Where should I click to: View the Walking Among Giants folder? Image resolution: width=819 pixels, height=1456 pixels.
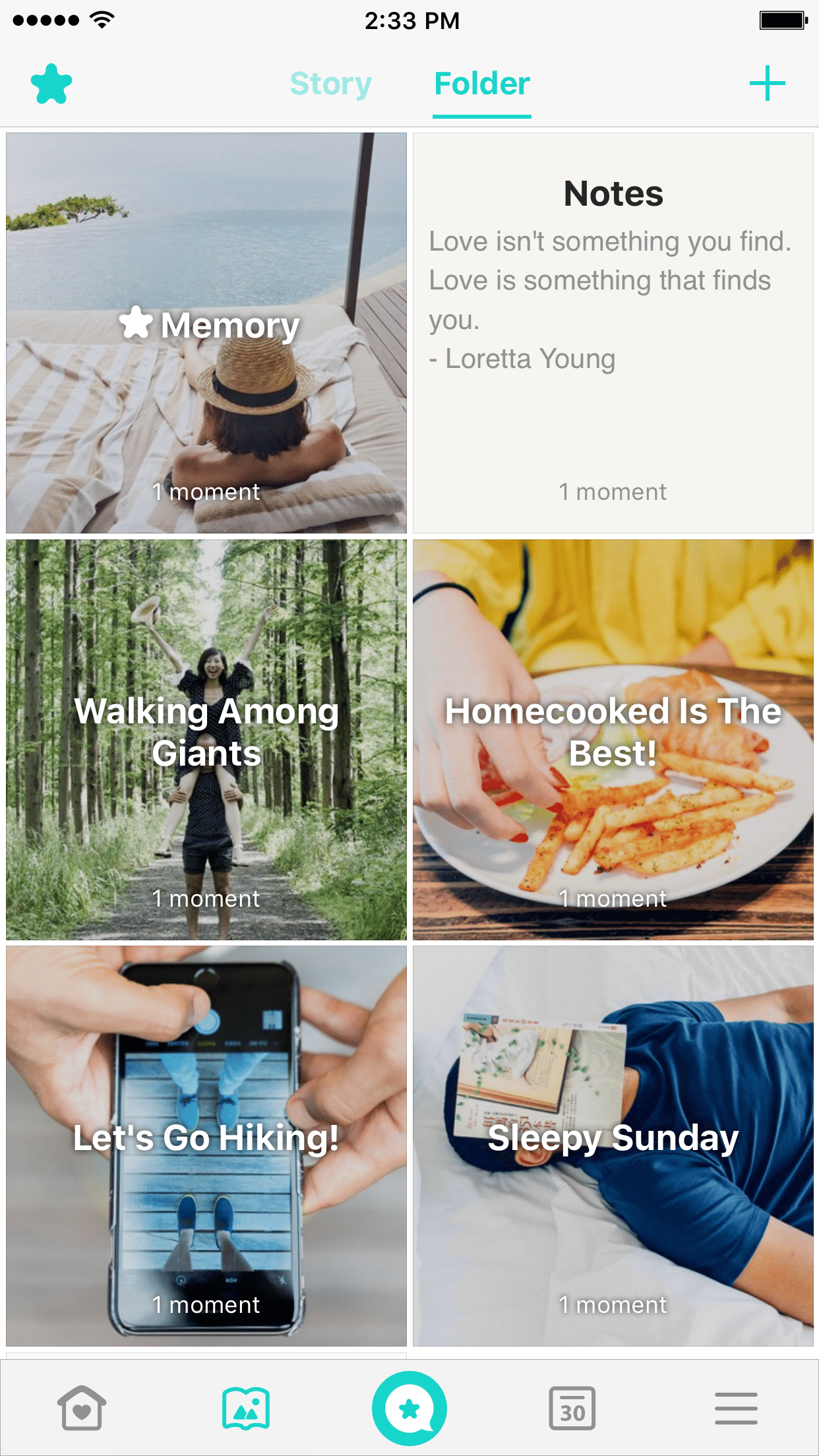[x=206, y=739]
